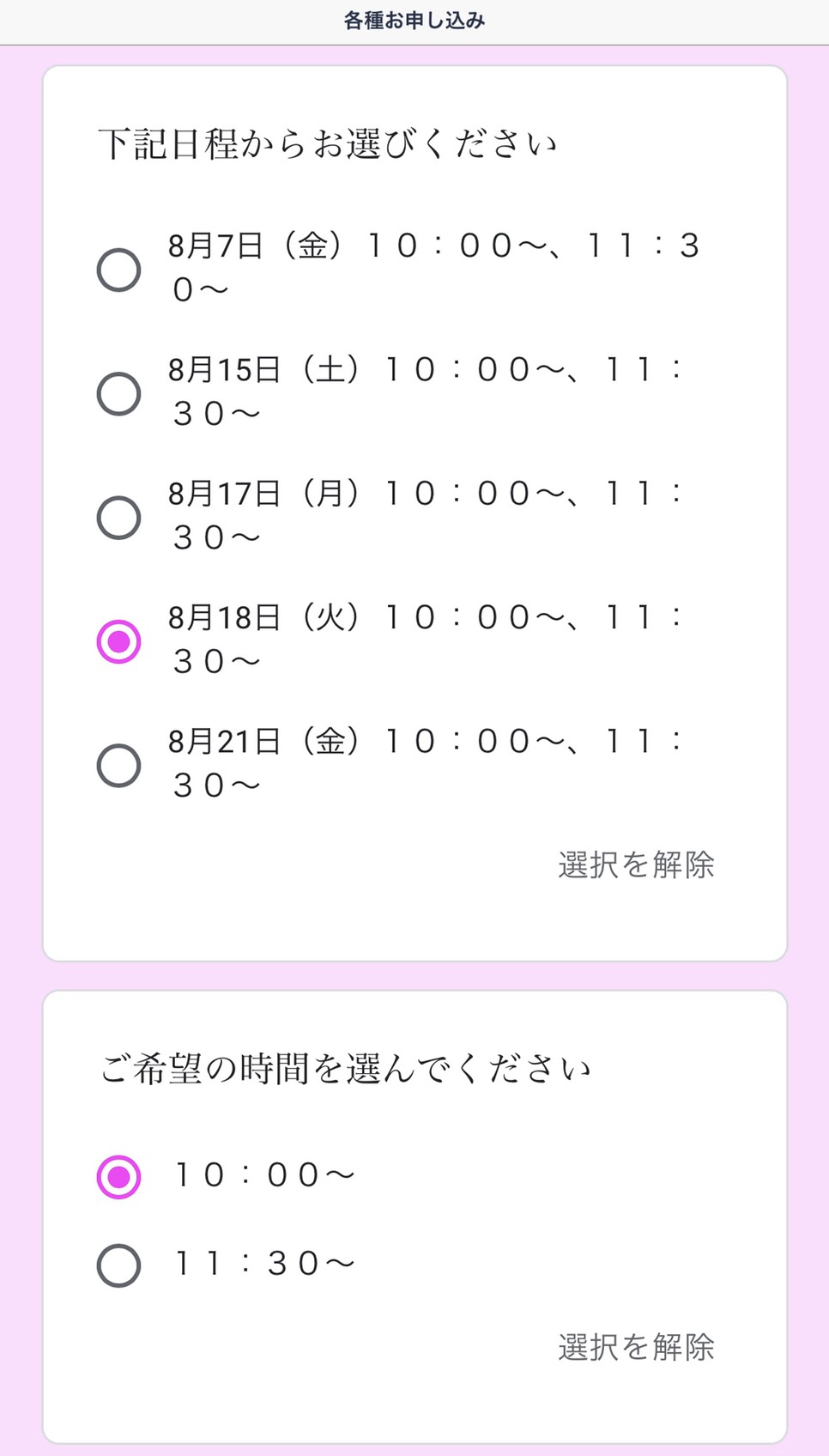Viewport: 829px width, 1456px height.
Task: Clear the date selection with 選択を解除
Action: (x=636, y=864)
